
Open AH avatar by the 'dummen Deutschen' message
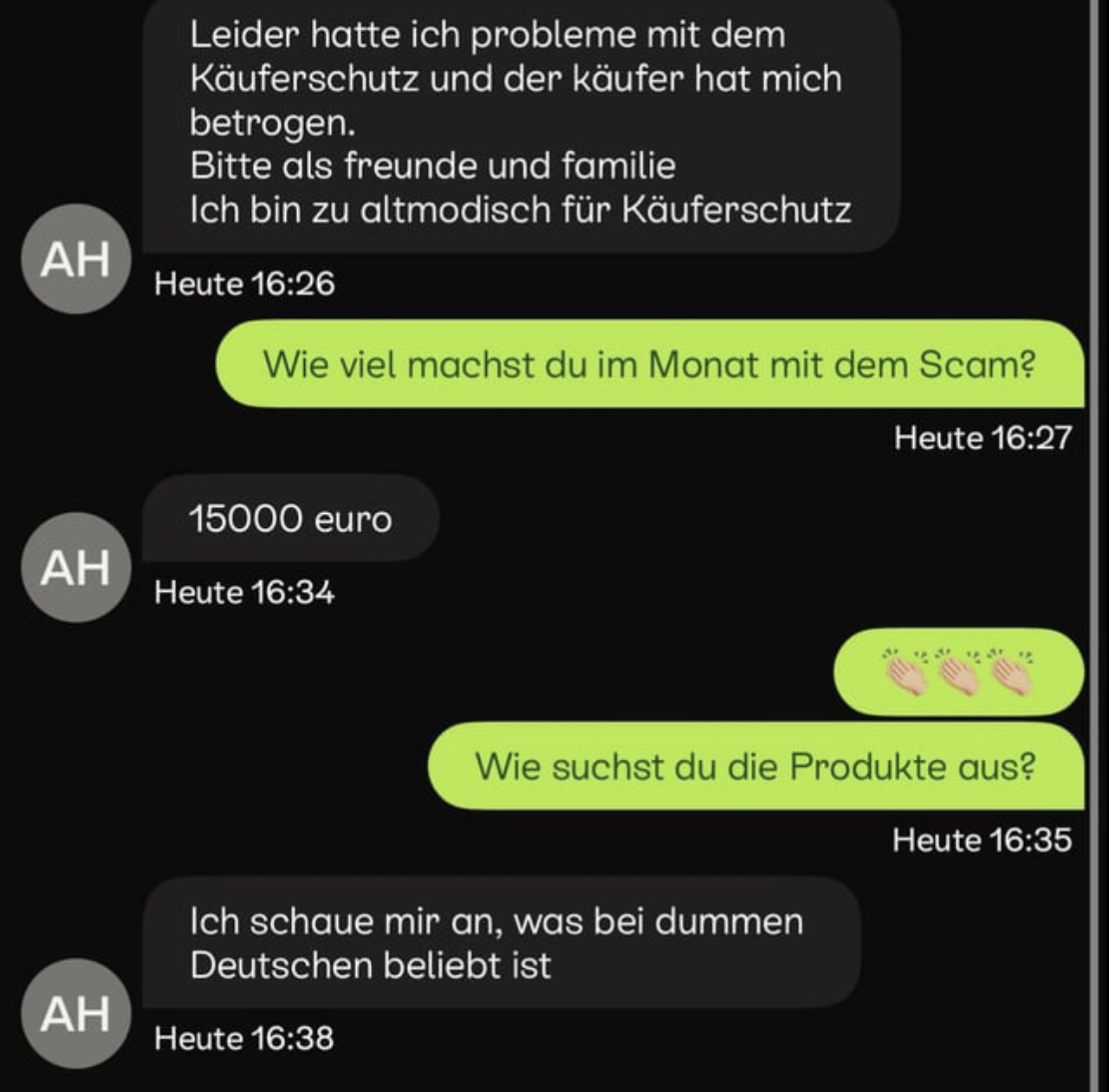(76, 1013)
